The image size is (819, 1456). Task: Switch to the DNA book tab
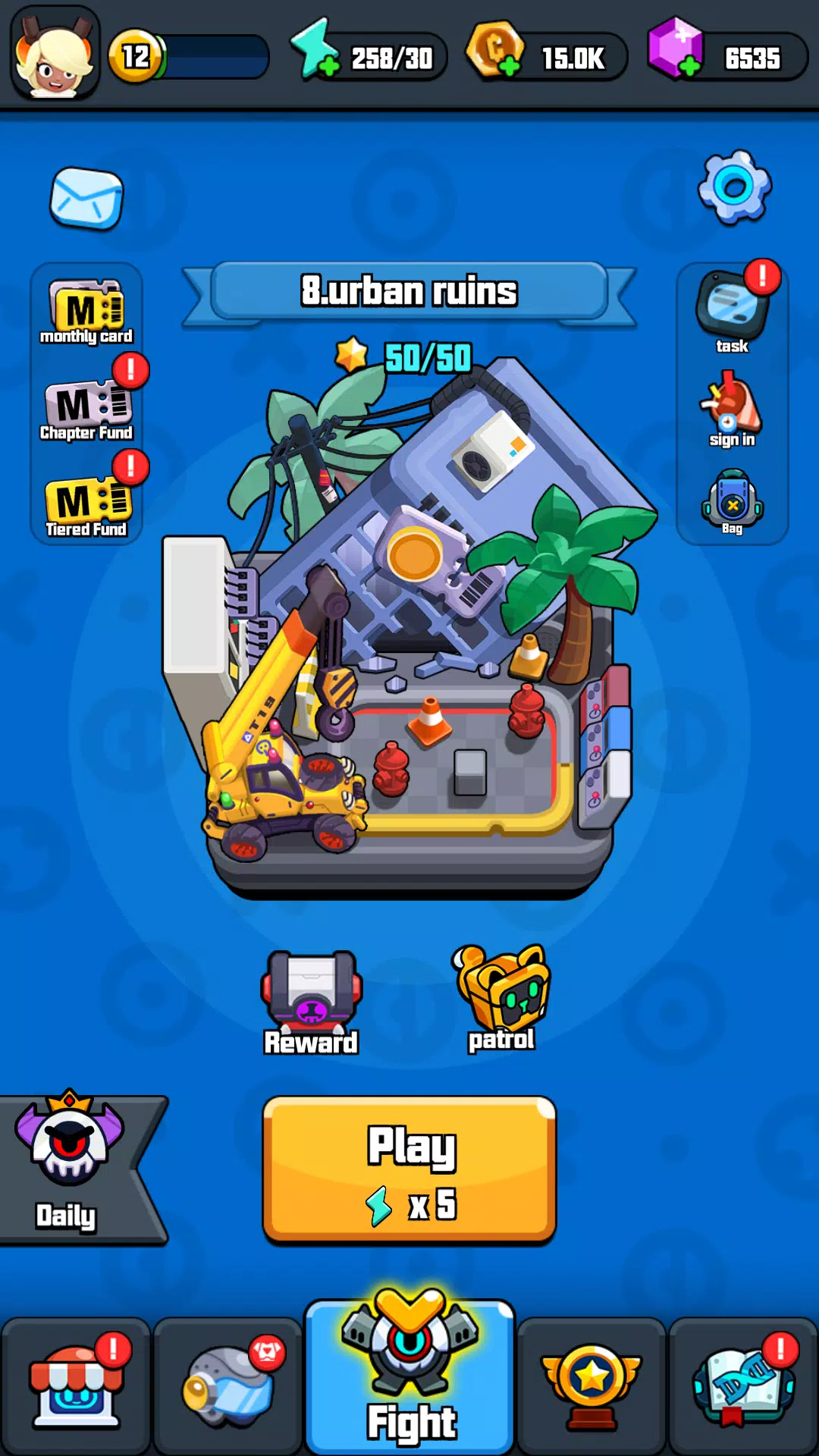743,1386
